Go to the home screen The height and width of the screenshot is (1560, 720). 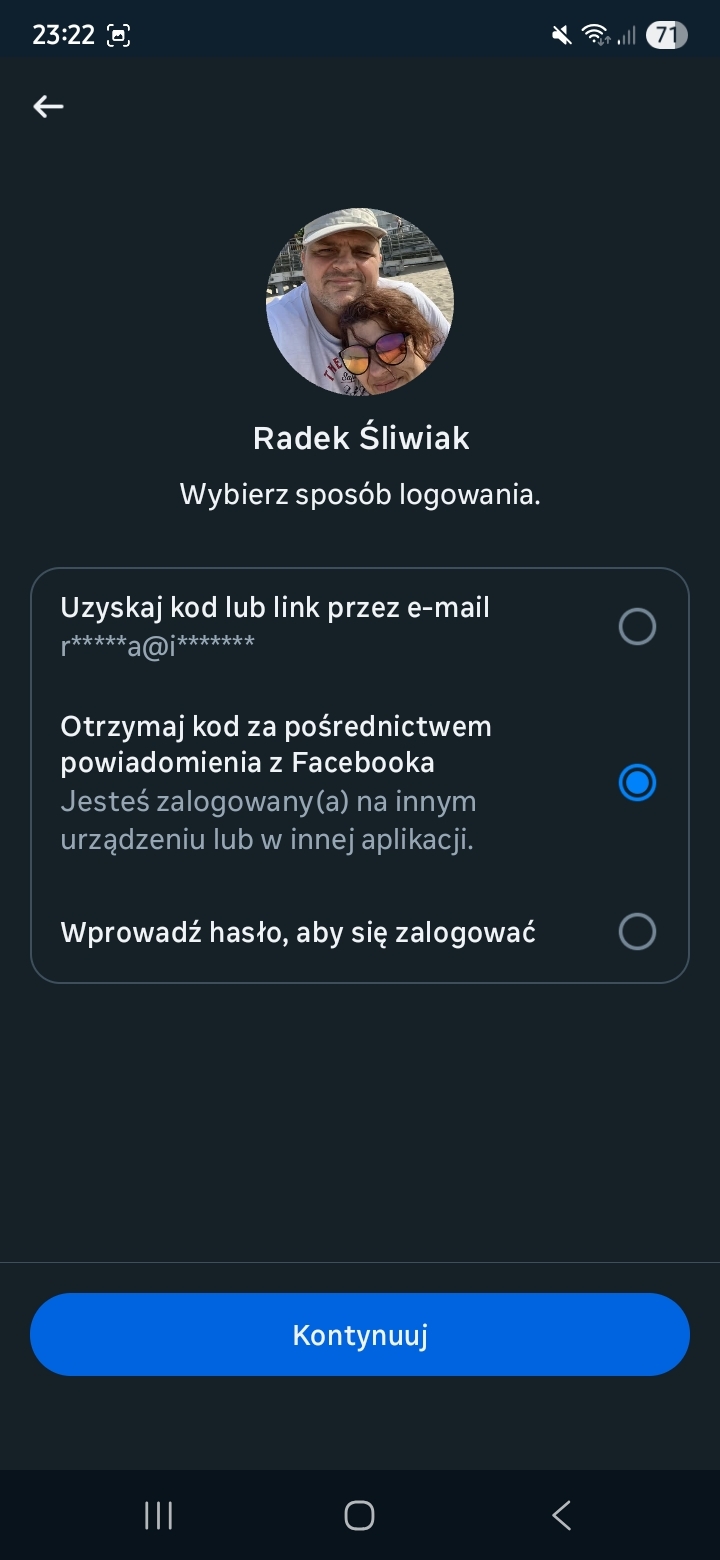[359, 1515]
